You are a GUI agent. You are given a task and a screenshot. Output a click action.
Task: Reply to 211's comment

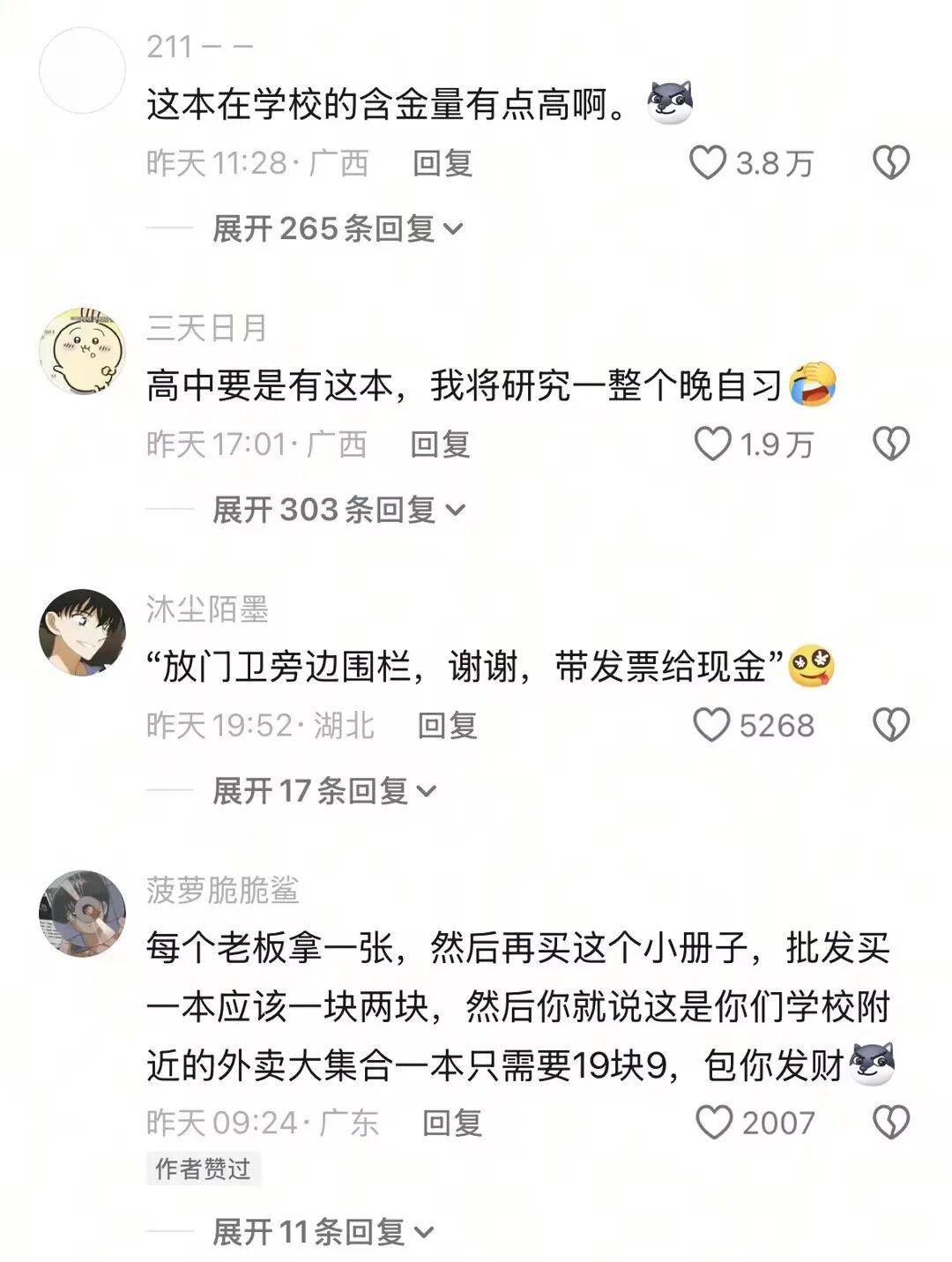[x=443, y=163]
